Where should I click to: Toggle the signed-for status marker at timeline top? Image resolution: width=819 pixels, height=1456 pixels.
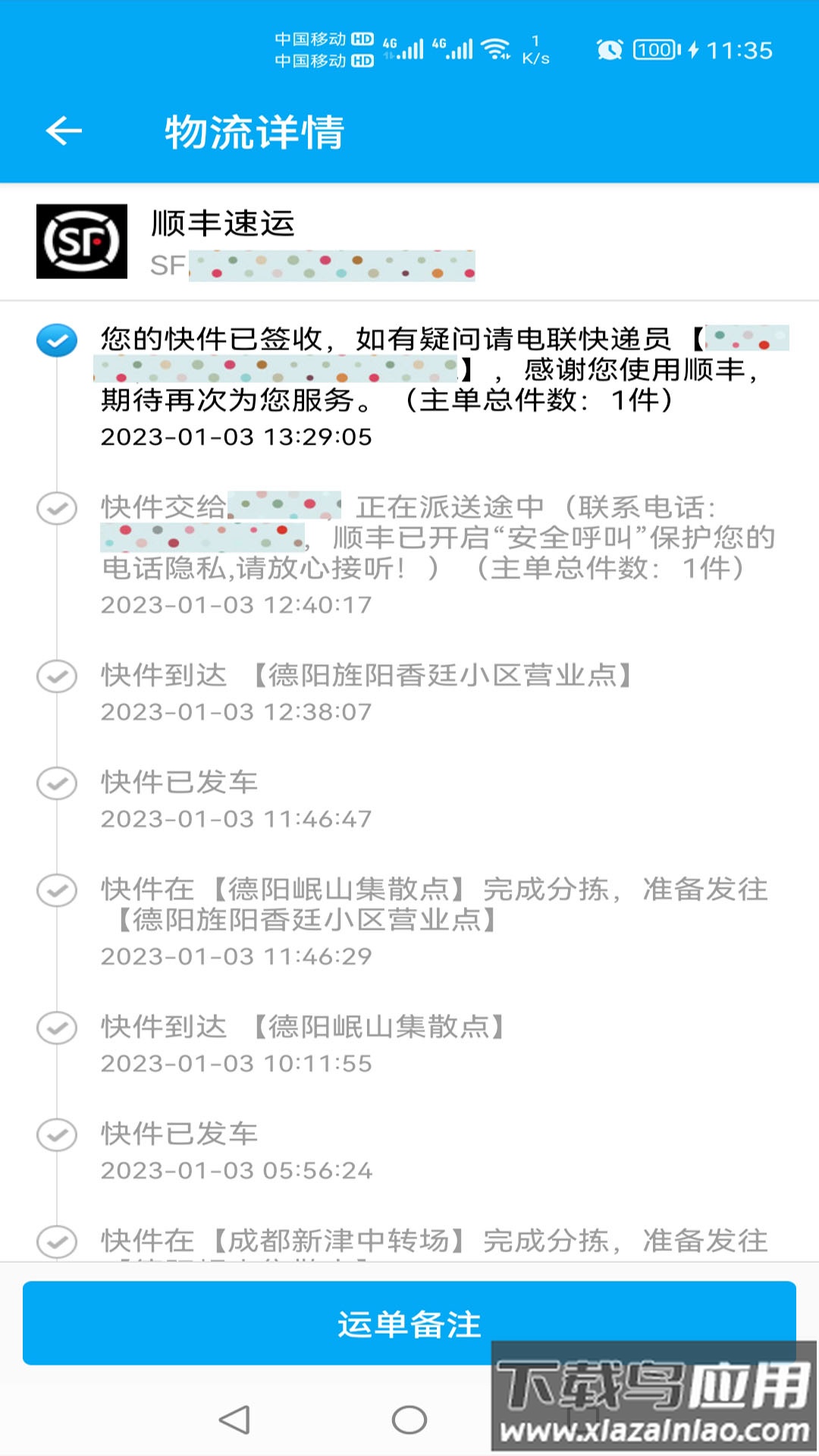(x=57, y=341)
